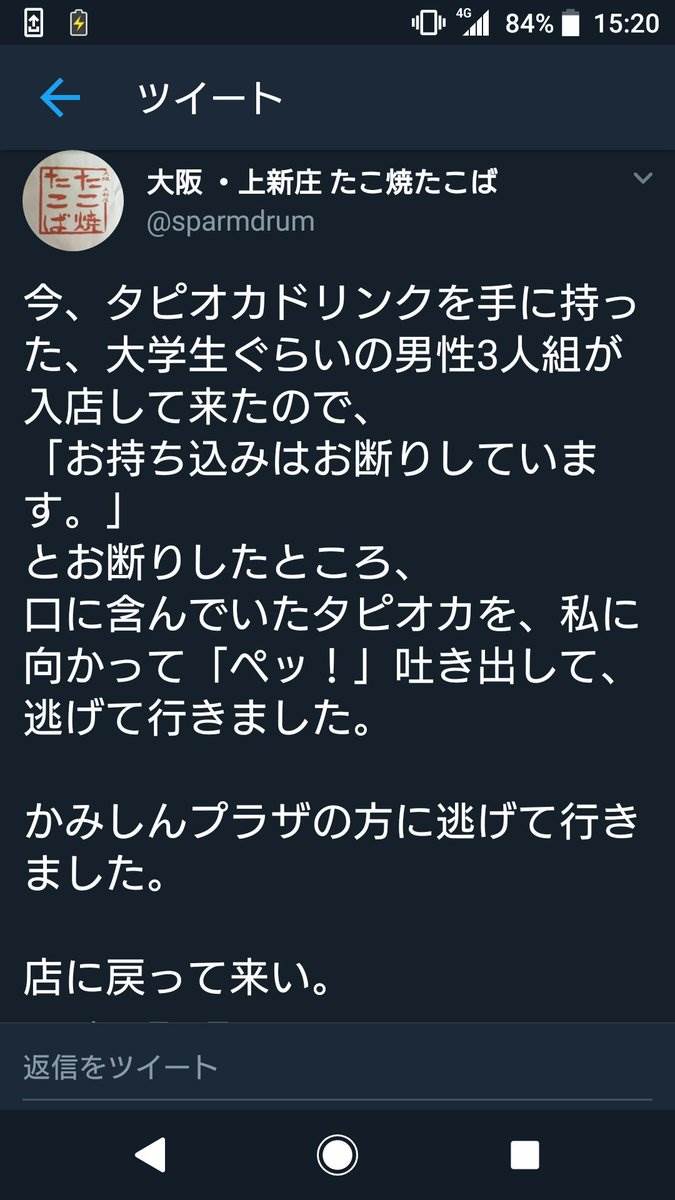Image resolution: width=675 pixels, height=1200 pixels.
Task: Go to the home screen
Action: (337, 1155)
